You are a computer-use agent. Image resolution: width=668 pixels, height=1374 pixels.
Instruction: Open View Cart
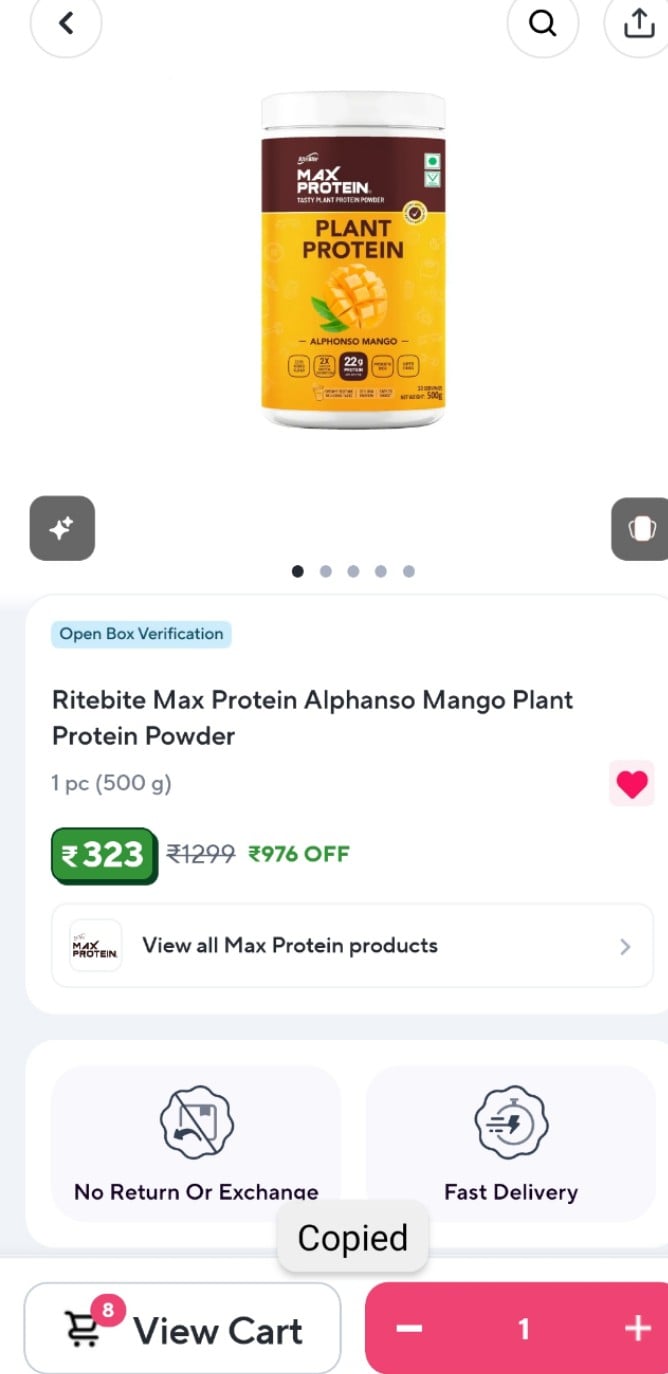[183, 1329]
